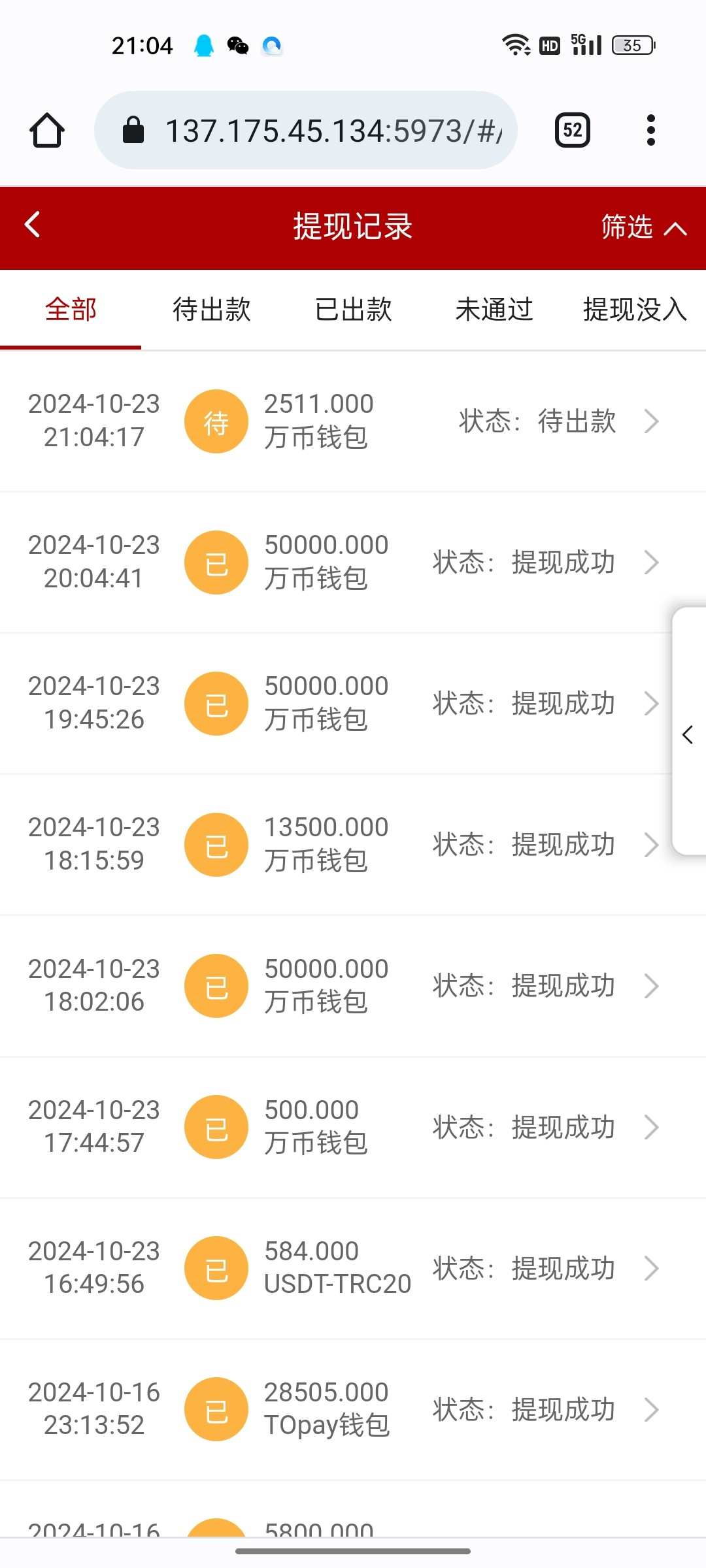This screenshot has height=1568, width=706.
Task: Go back from 提现记录 page
Action: pos(32,225)
